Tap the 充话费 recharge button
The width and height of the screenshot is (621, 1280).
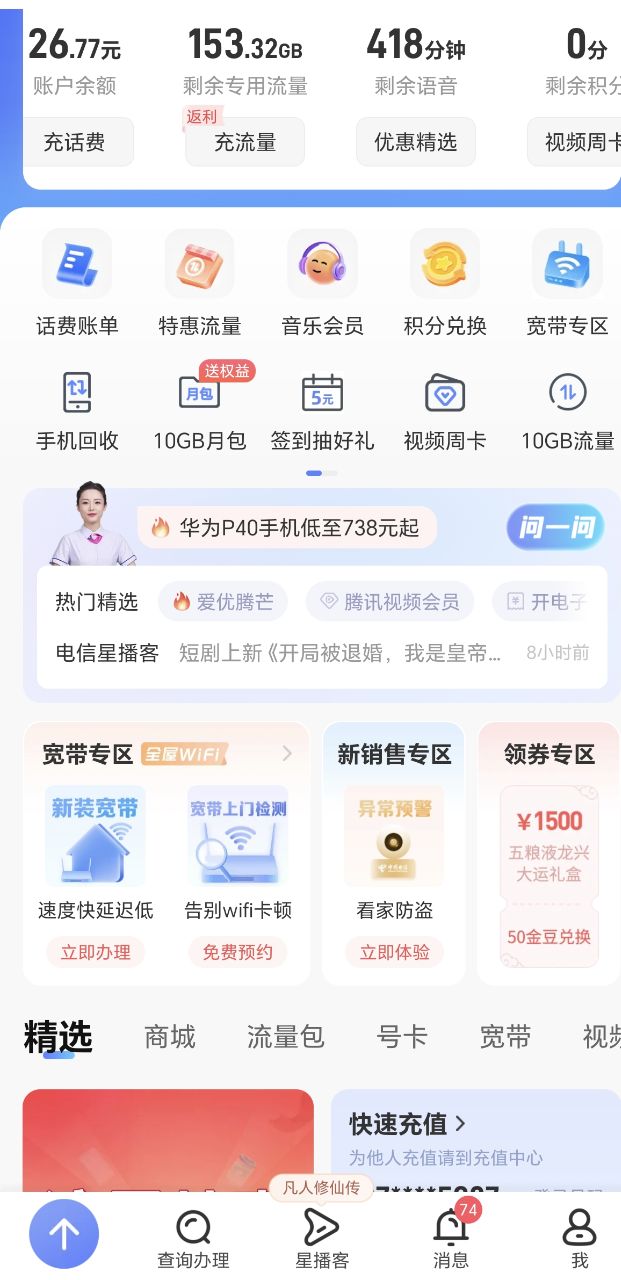(x=74, y=142)
